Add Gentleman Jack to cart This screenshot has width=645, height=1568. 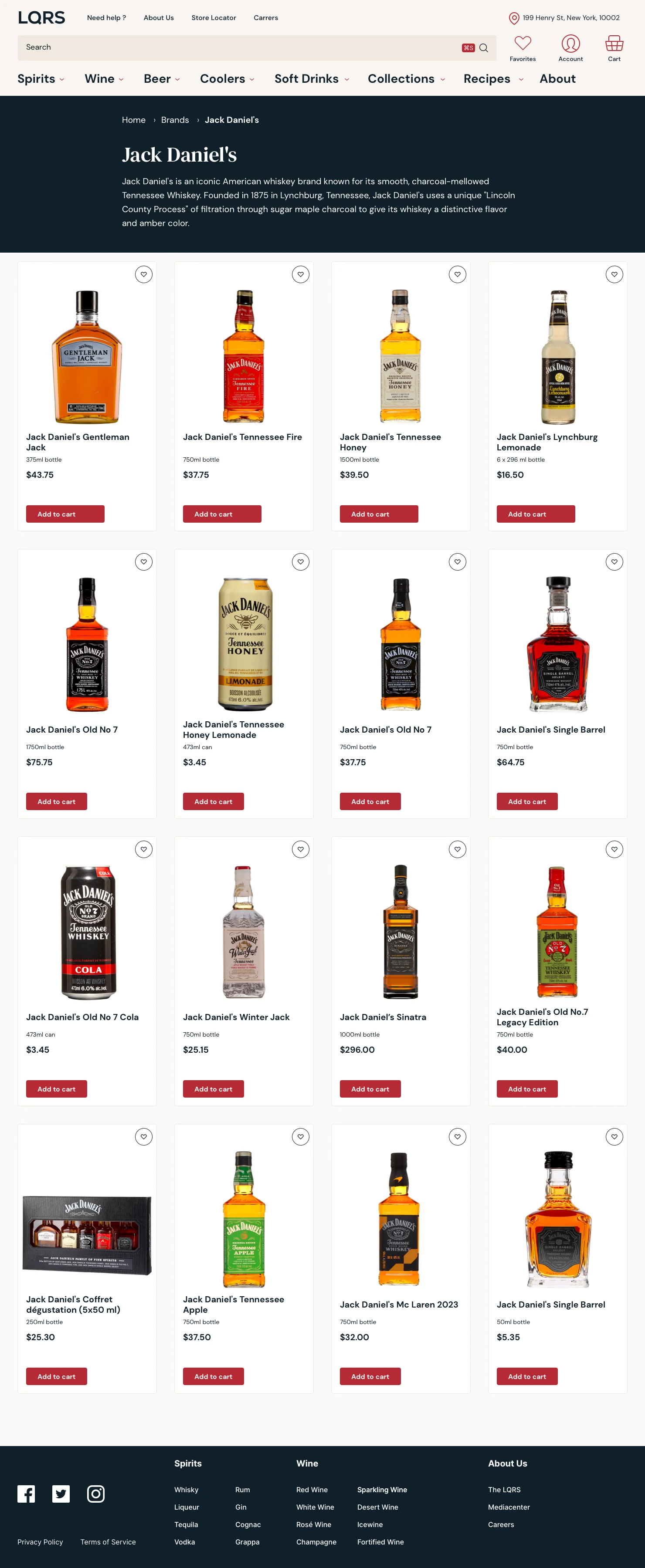[x=64, y=514]
